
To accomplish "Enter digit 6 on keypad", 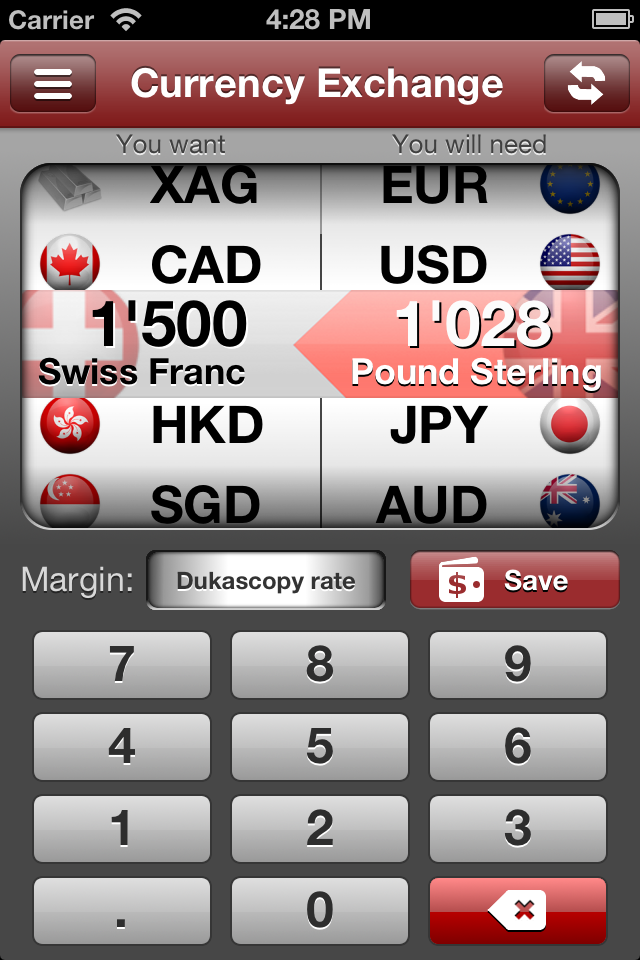I will tap(518, 747).
